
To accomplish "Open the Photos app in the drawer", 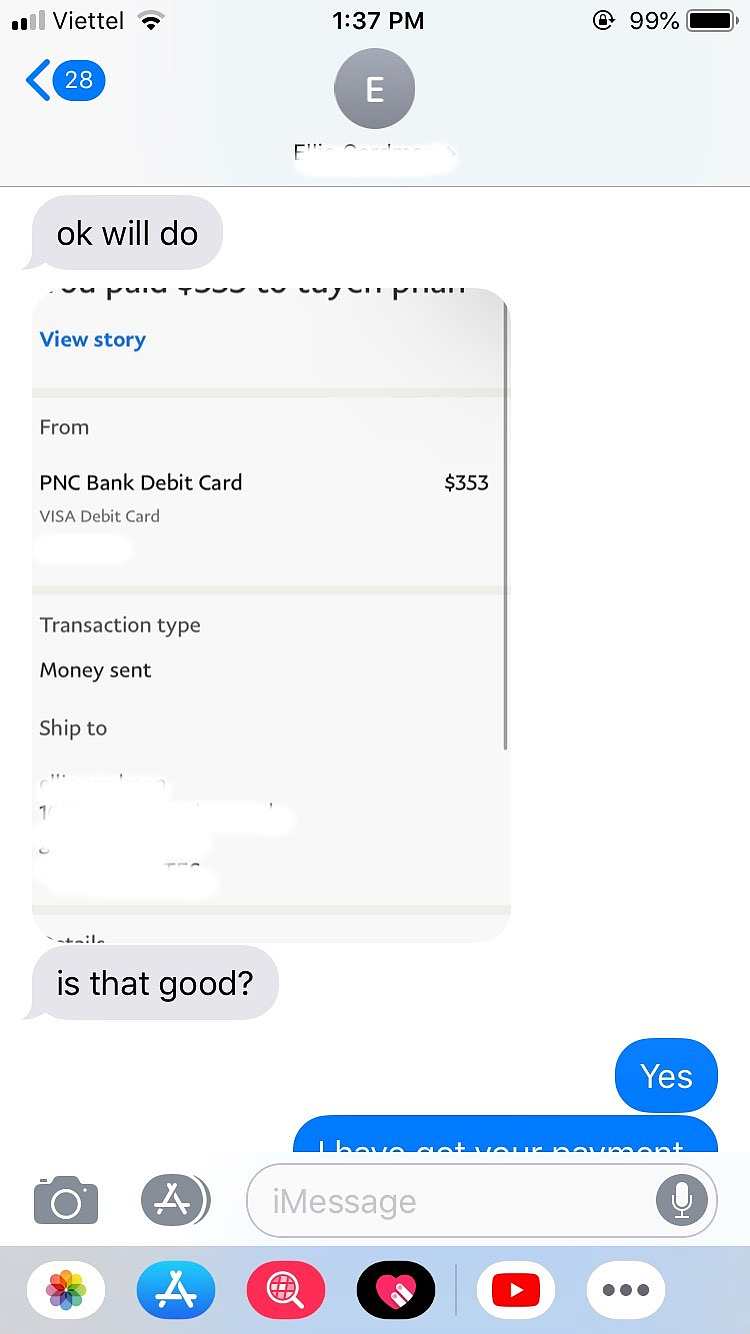I will 66,1290.
